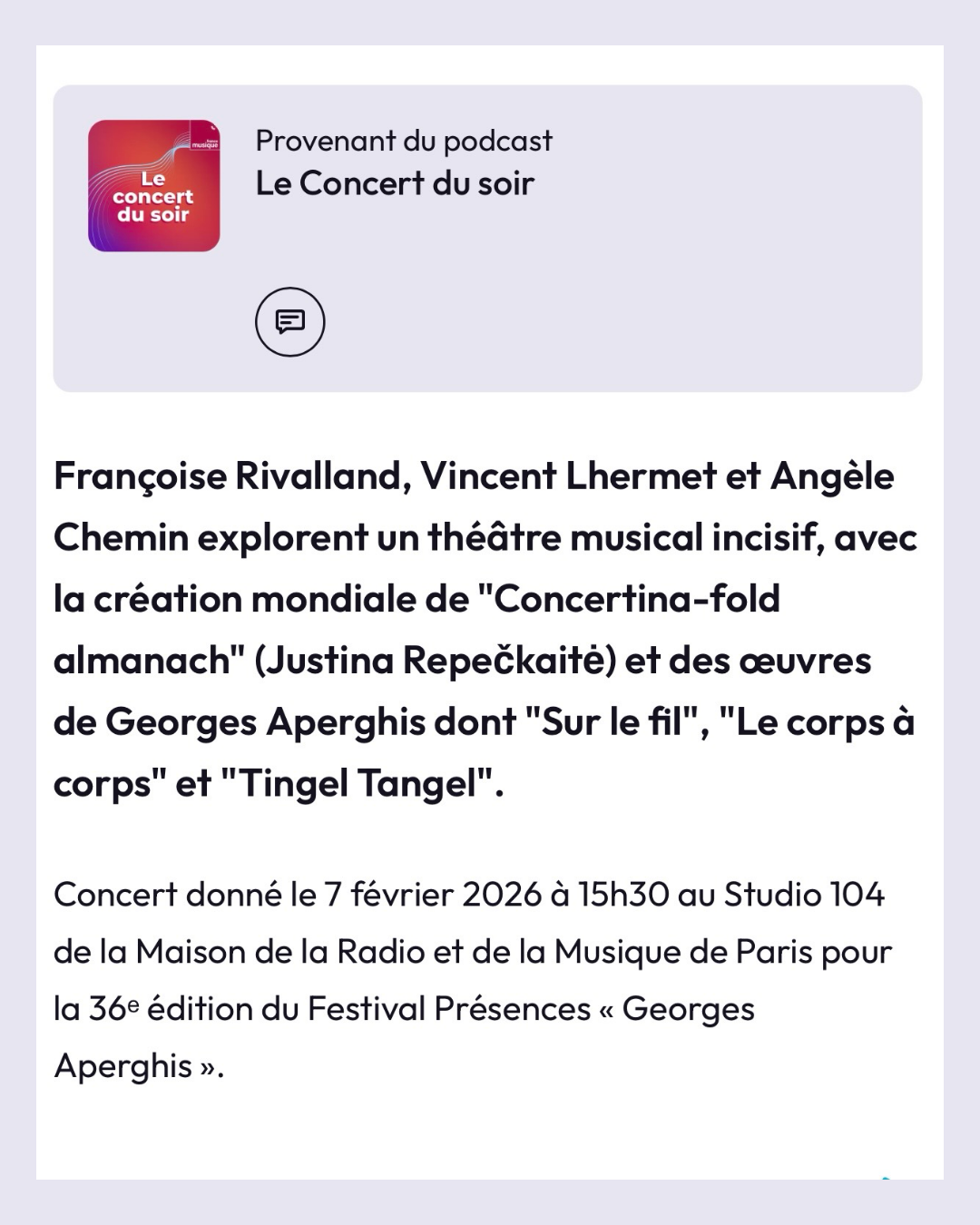980x1225 pixels.
Task: Tap the speech bubble icon
Action: (289, 322)
